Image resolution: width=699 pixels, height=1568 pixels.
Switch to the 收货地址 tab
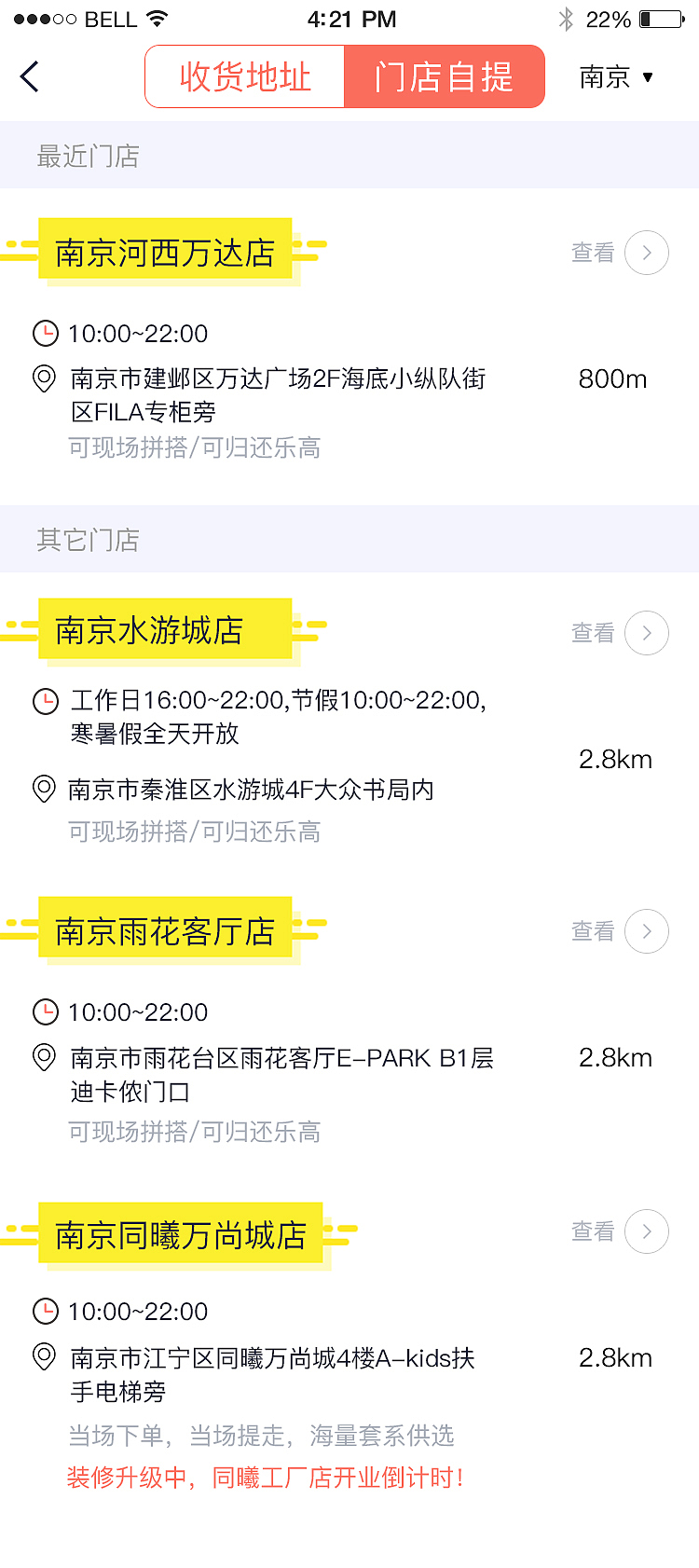point(244,77)
